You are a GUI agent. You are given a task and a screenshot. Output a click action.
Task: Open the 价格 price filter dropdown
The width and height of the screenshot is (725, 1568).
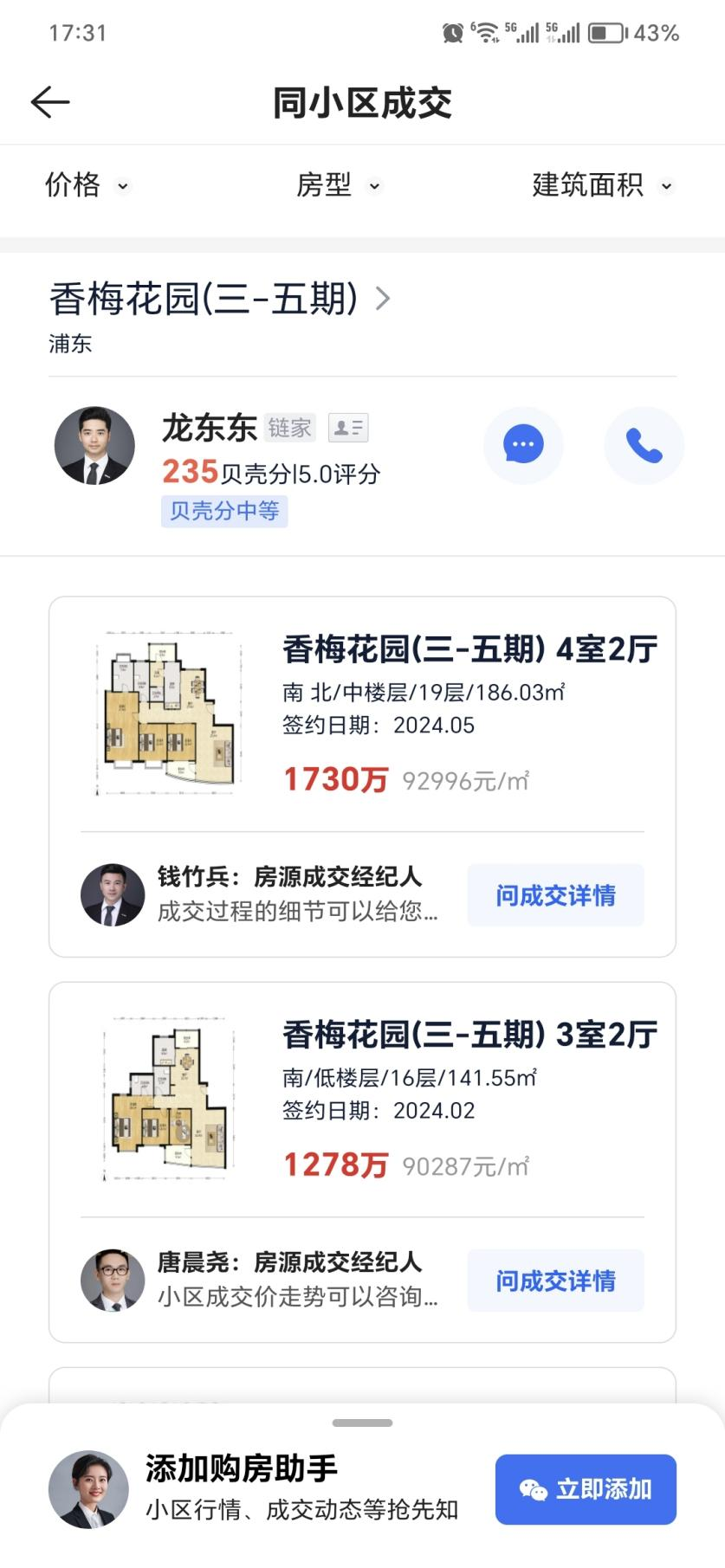pyautogui.click(x=86, y=185)
